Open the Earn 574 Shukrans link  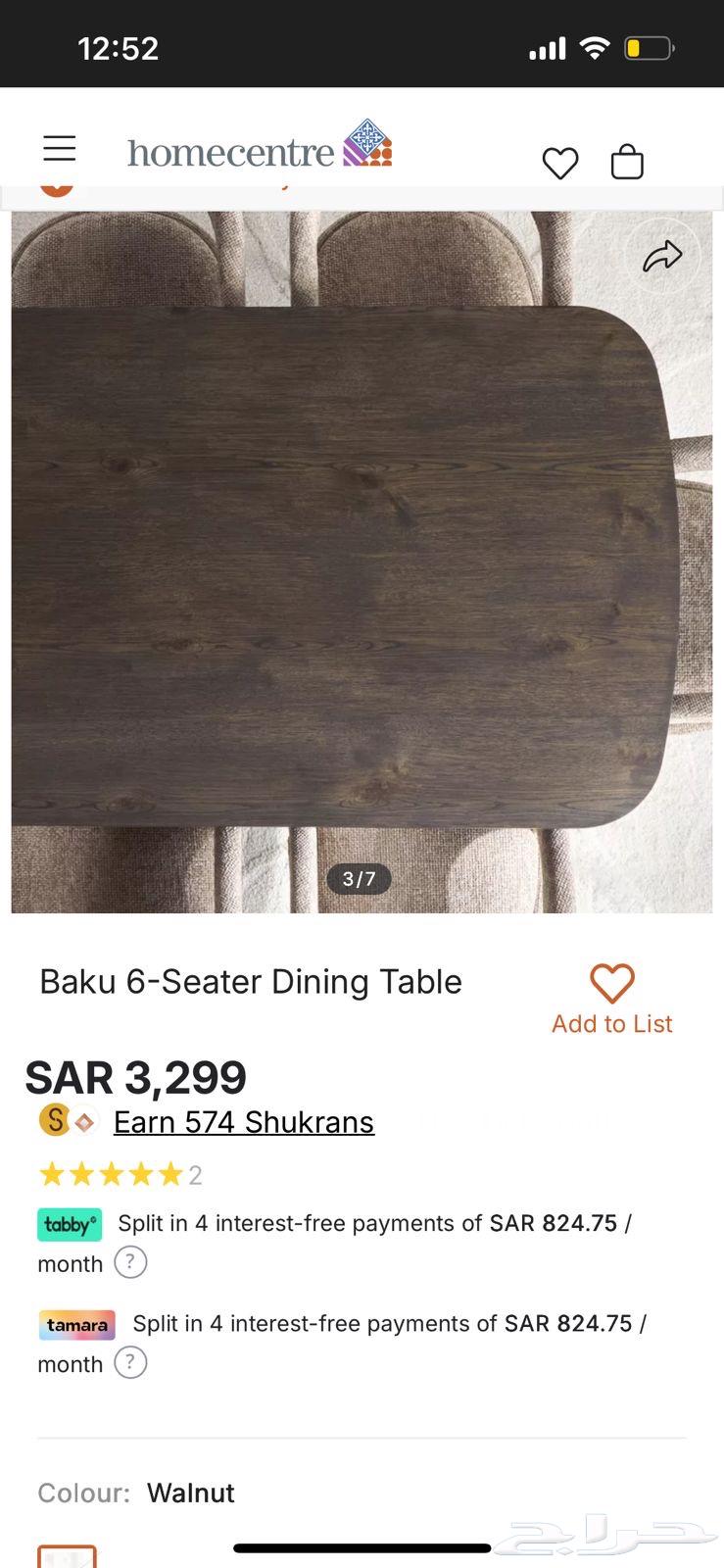coord(243,1121)
